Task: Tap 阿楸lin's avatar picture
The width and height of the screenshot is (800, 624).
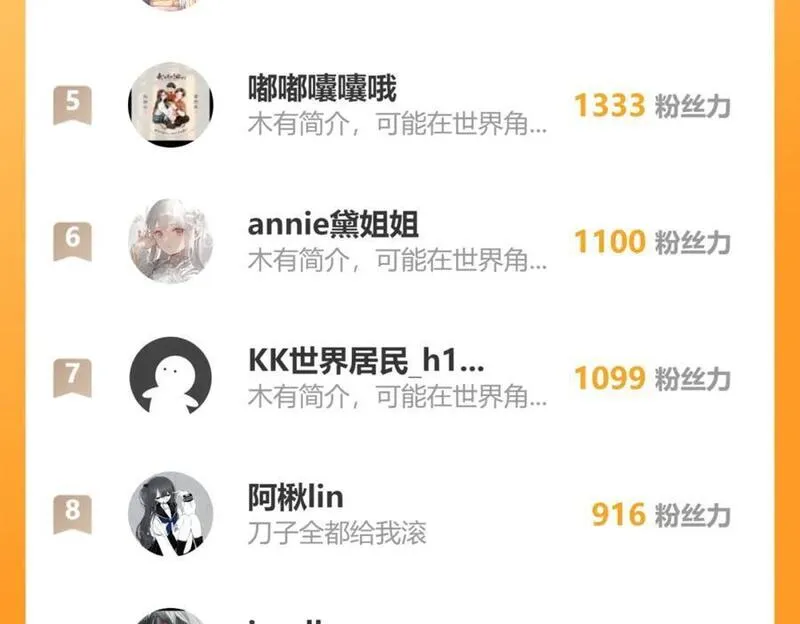Action: [171, 514]
